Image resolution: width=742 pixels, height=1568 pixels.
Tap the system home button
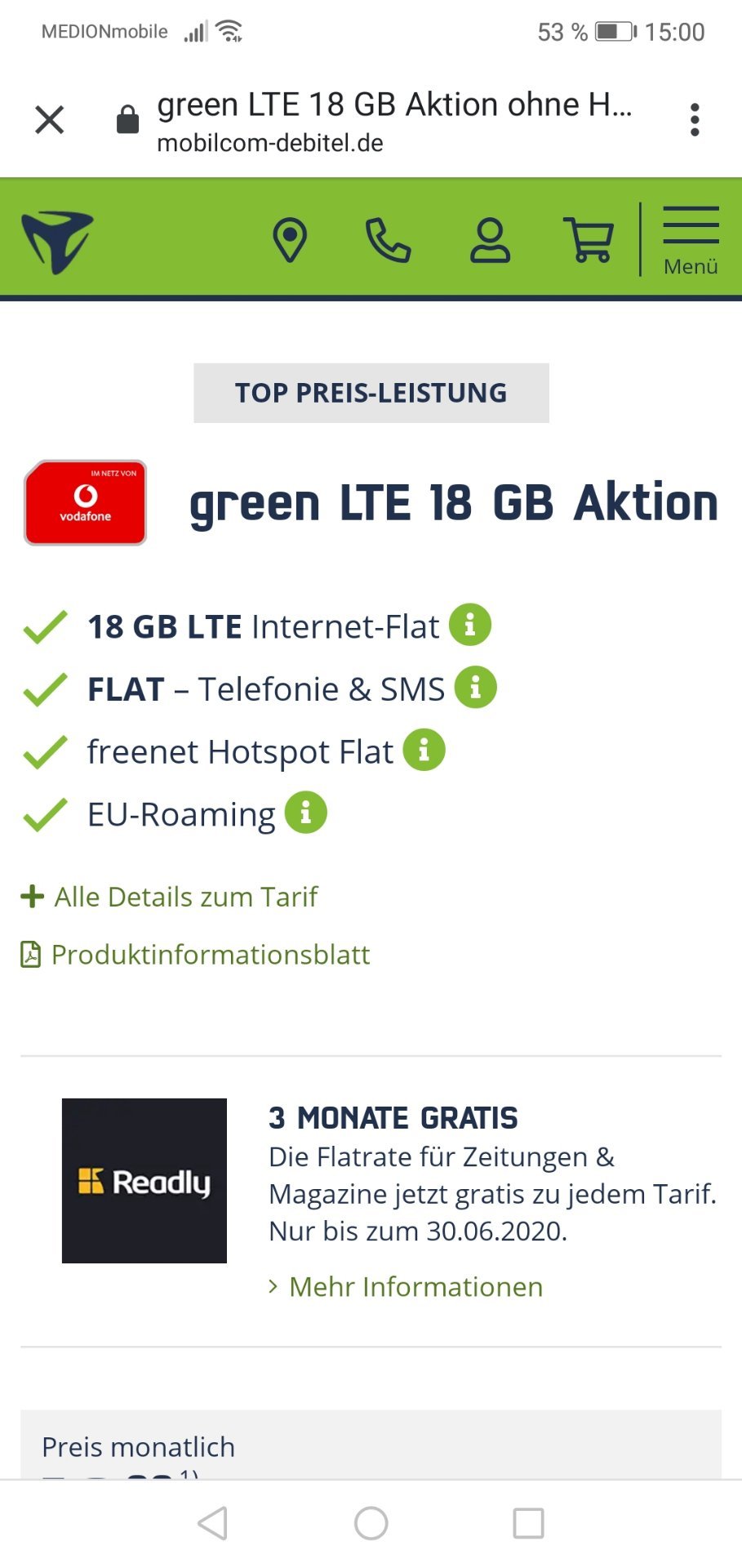371,1523
